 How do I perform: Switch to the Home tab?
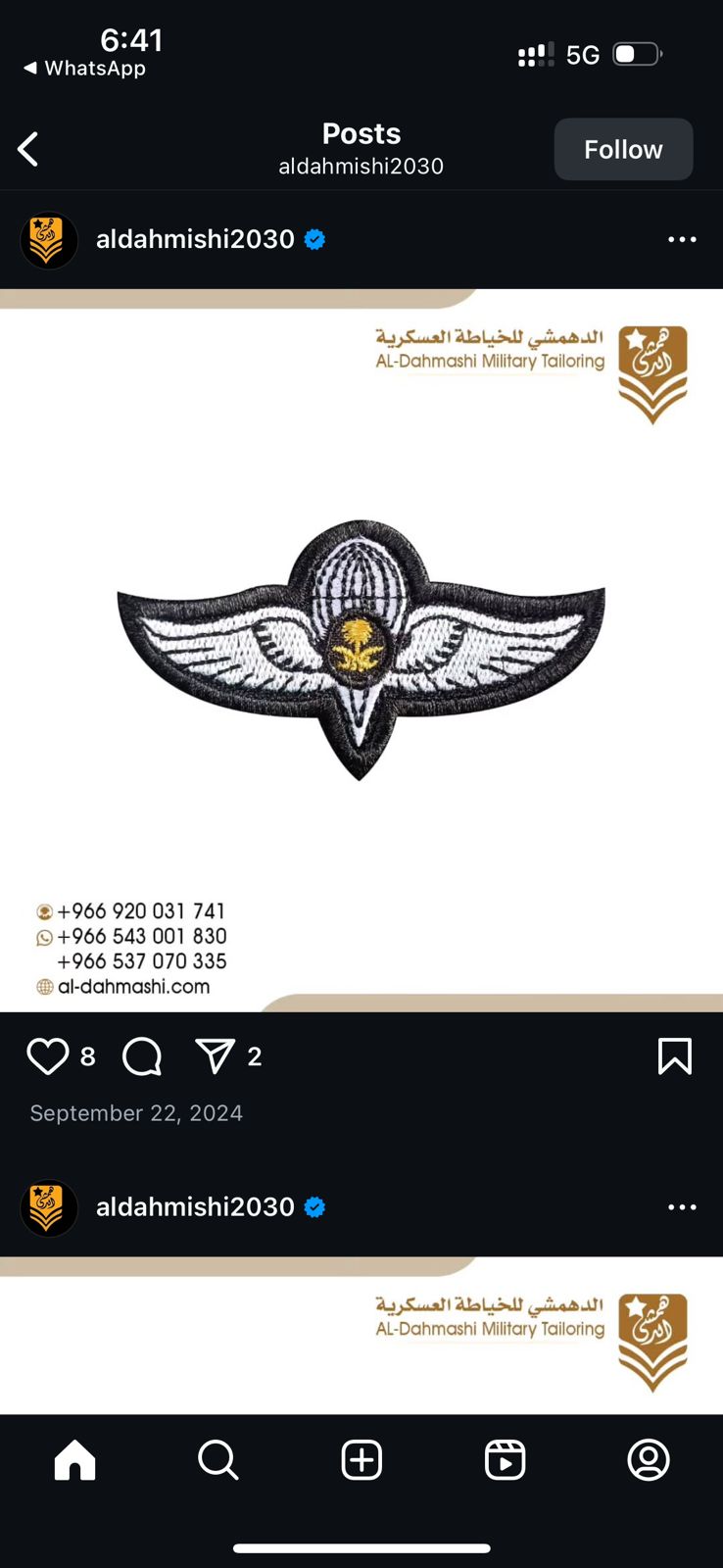pyautogui.click(x=74, y=1460)
